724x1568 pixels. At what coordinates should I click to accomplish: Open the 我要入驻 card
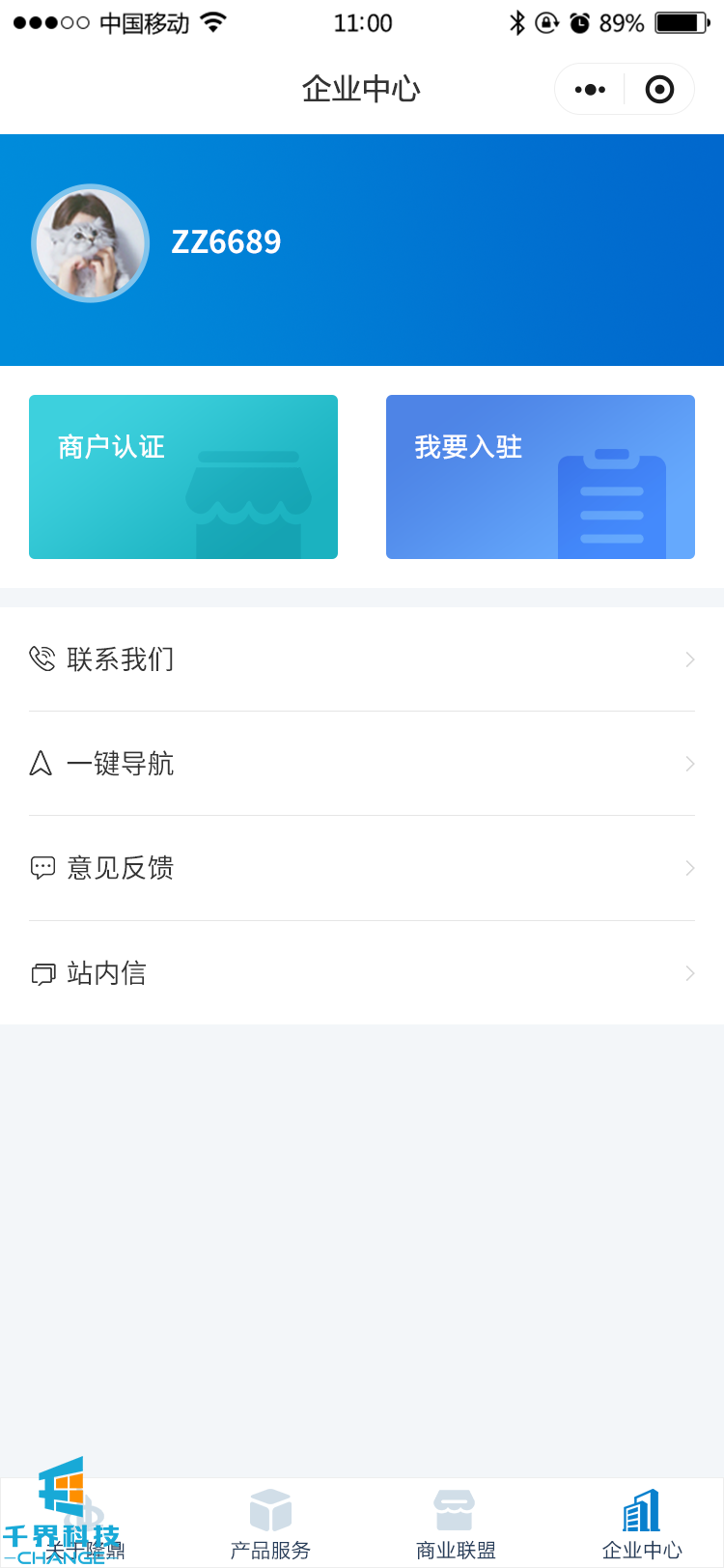point(541,477)
